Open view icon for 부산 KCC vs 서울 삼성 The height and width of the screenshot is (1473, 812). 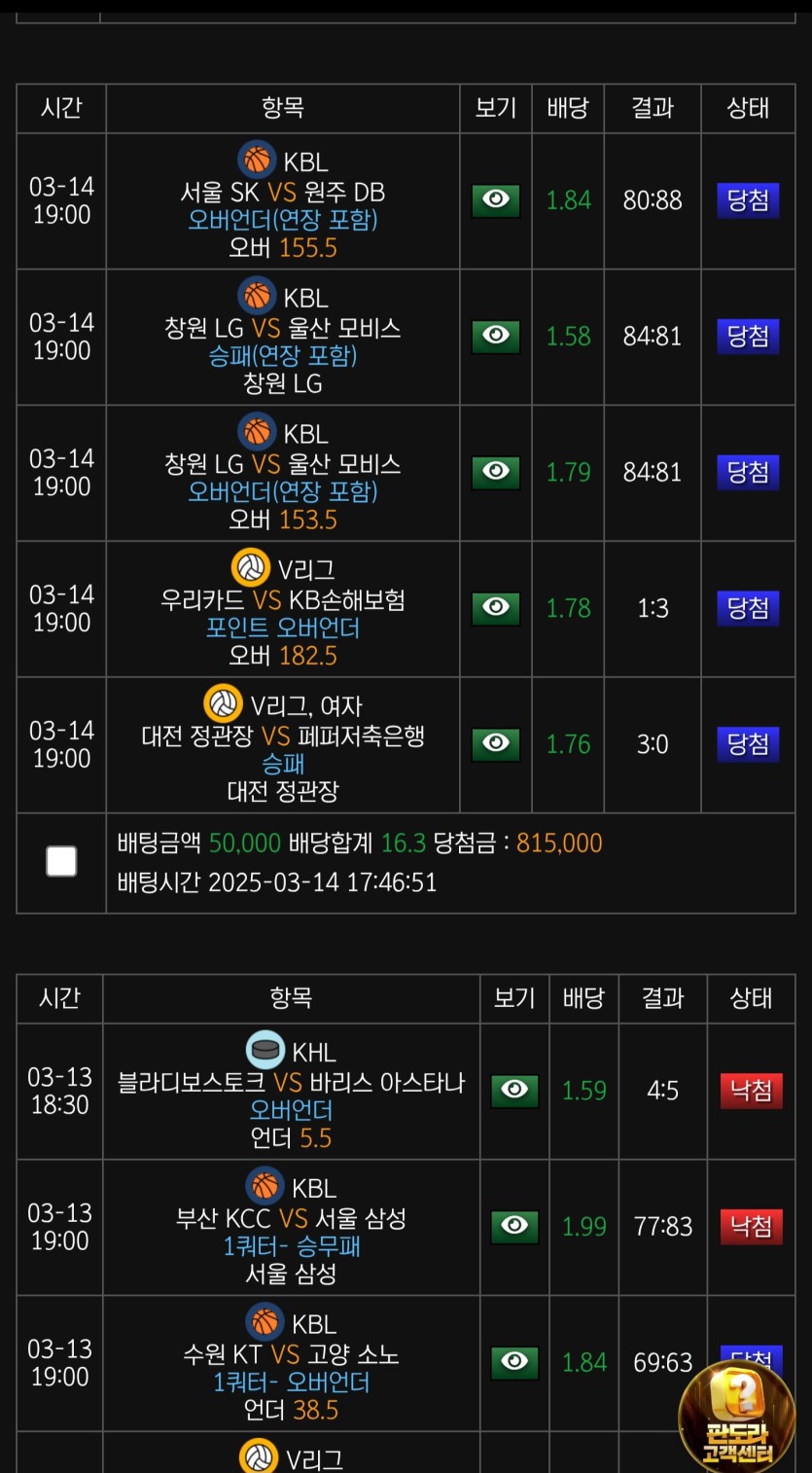click(514, 1227)
